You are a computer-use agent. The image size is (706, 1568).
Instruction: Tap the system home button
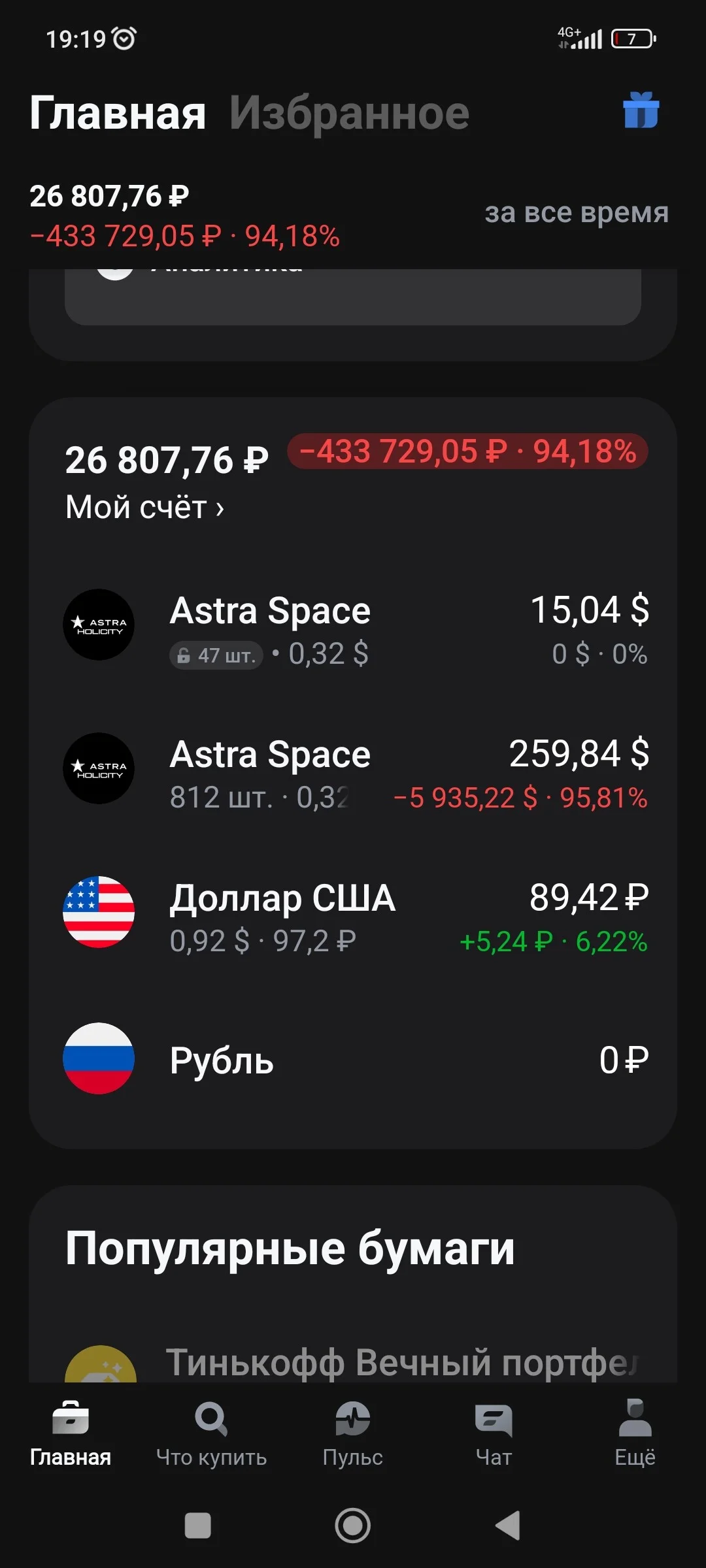(x=352, y=1526)
